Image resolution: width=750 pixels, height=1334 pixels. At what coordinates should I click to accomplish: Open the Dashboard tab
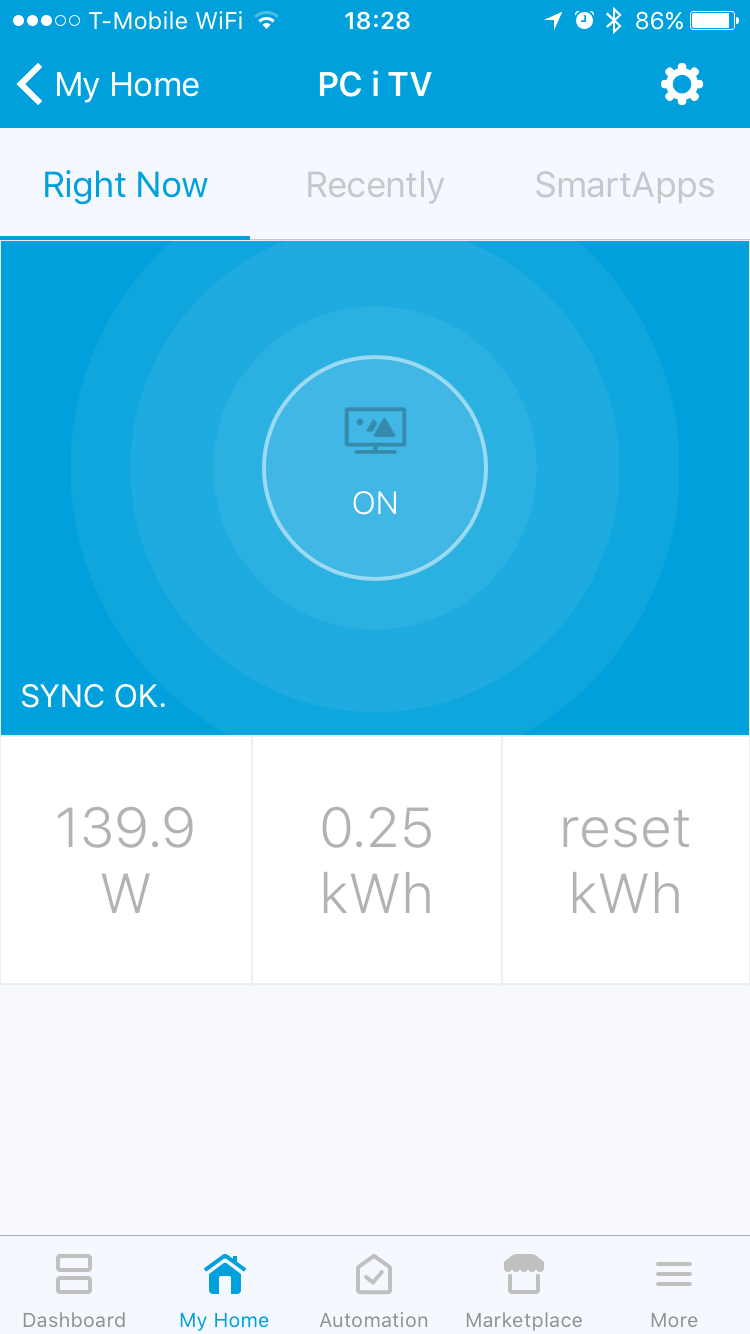(74, 1290)
